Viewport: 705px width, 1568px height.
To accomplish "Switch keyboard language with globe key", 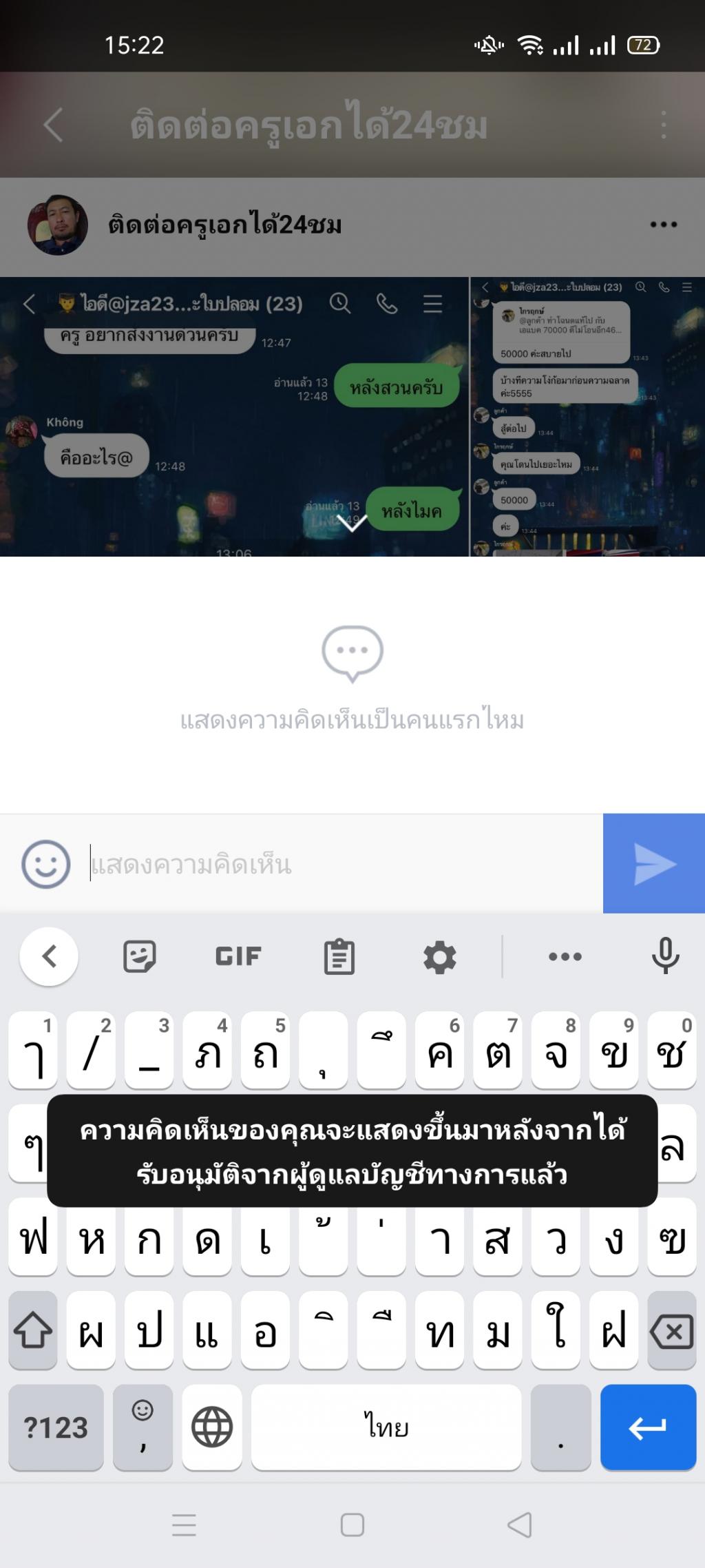I will tap(212, 1427).
